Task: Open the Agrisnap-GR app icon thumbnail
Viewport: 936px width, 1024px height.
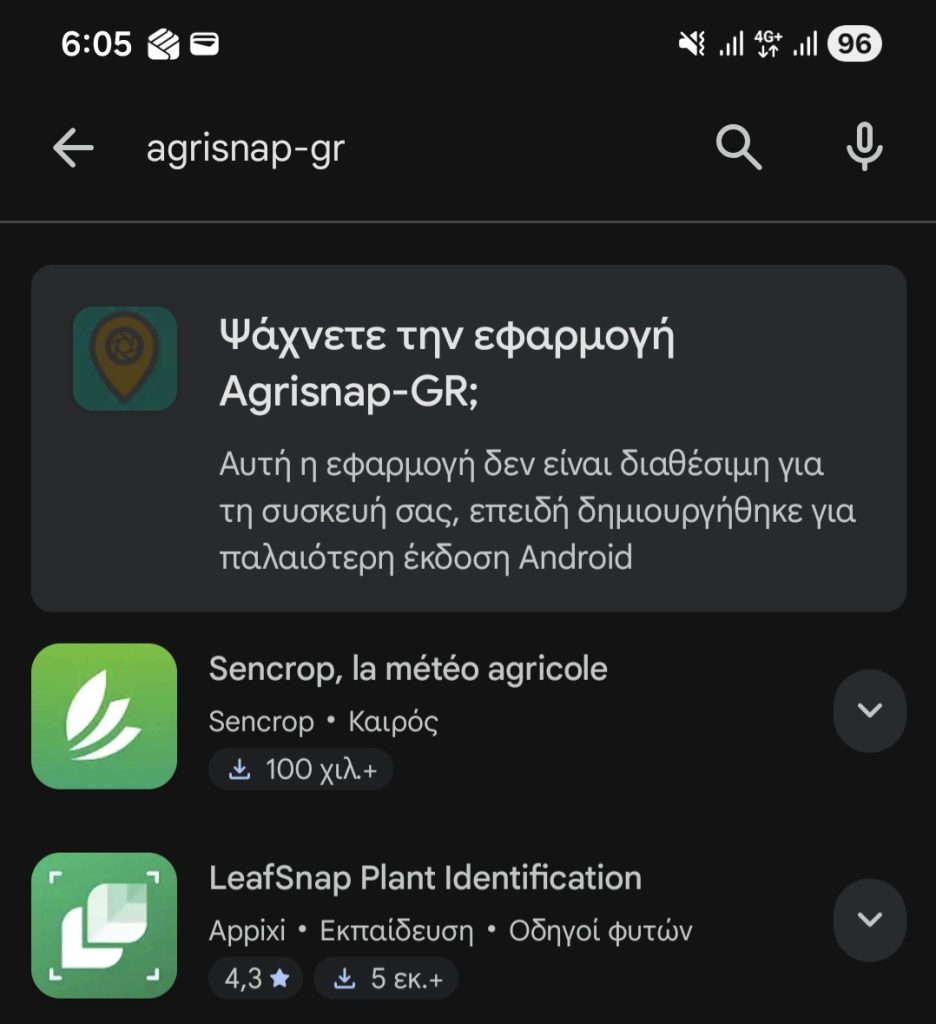Action: coord(125,359)
